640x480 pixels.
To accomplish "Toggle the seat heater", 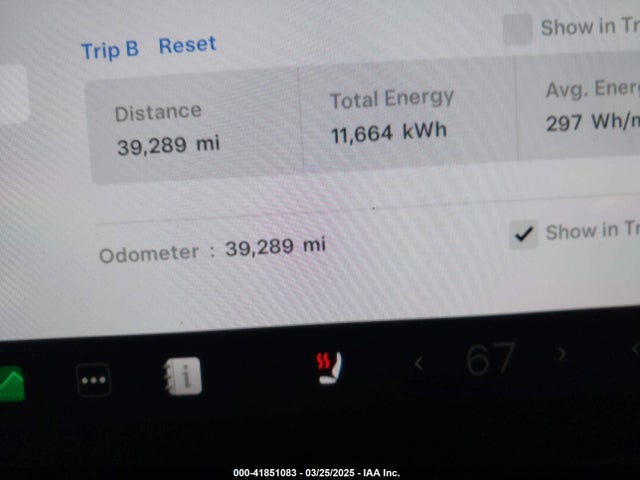I will coord(327,367).
